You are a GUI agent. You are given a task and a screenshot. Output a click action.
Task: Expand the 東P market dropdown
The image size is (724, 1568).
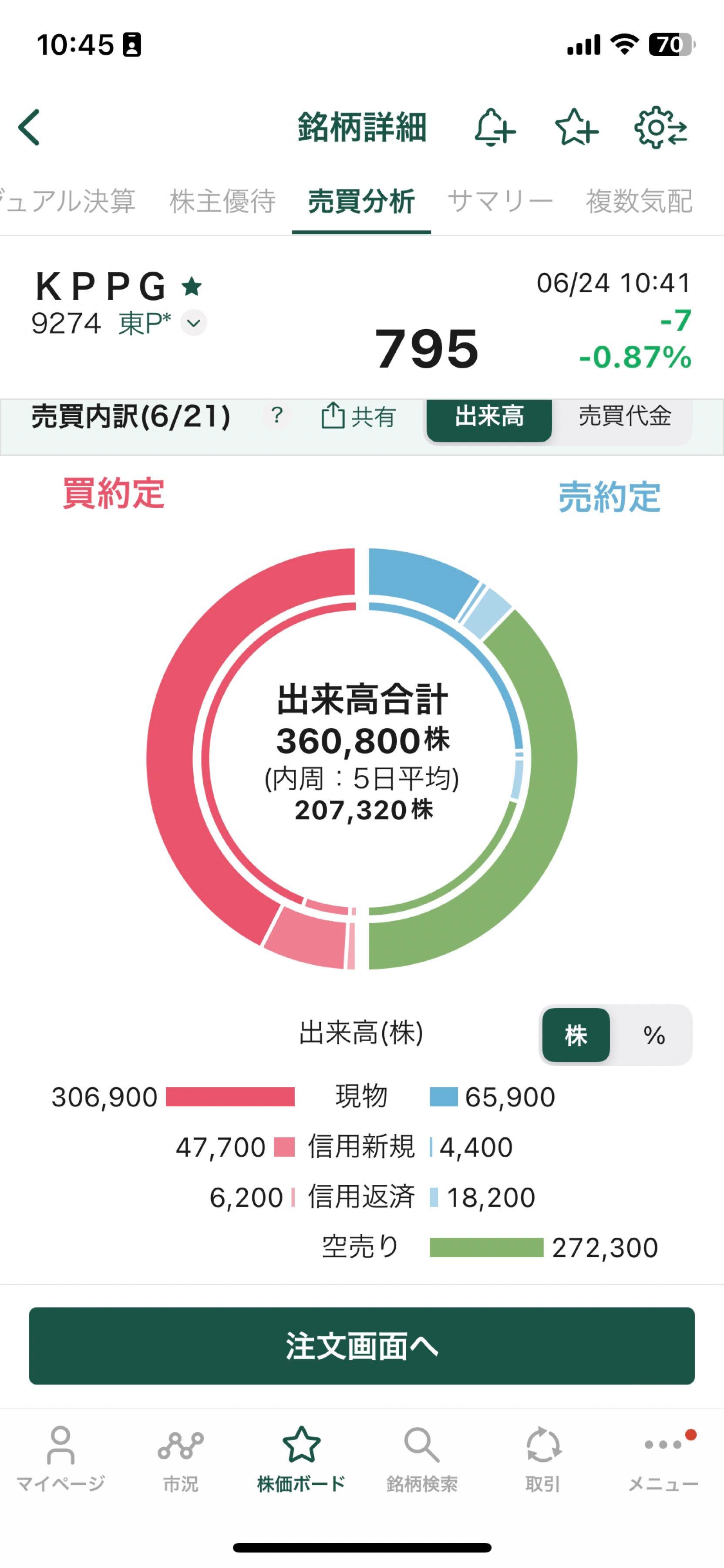tap(193, 323)
